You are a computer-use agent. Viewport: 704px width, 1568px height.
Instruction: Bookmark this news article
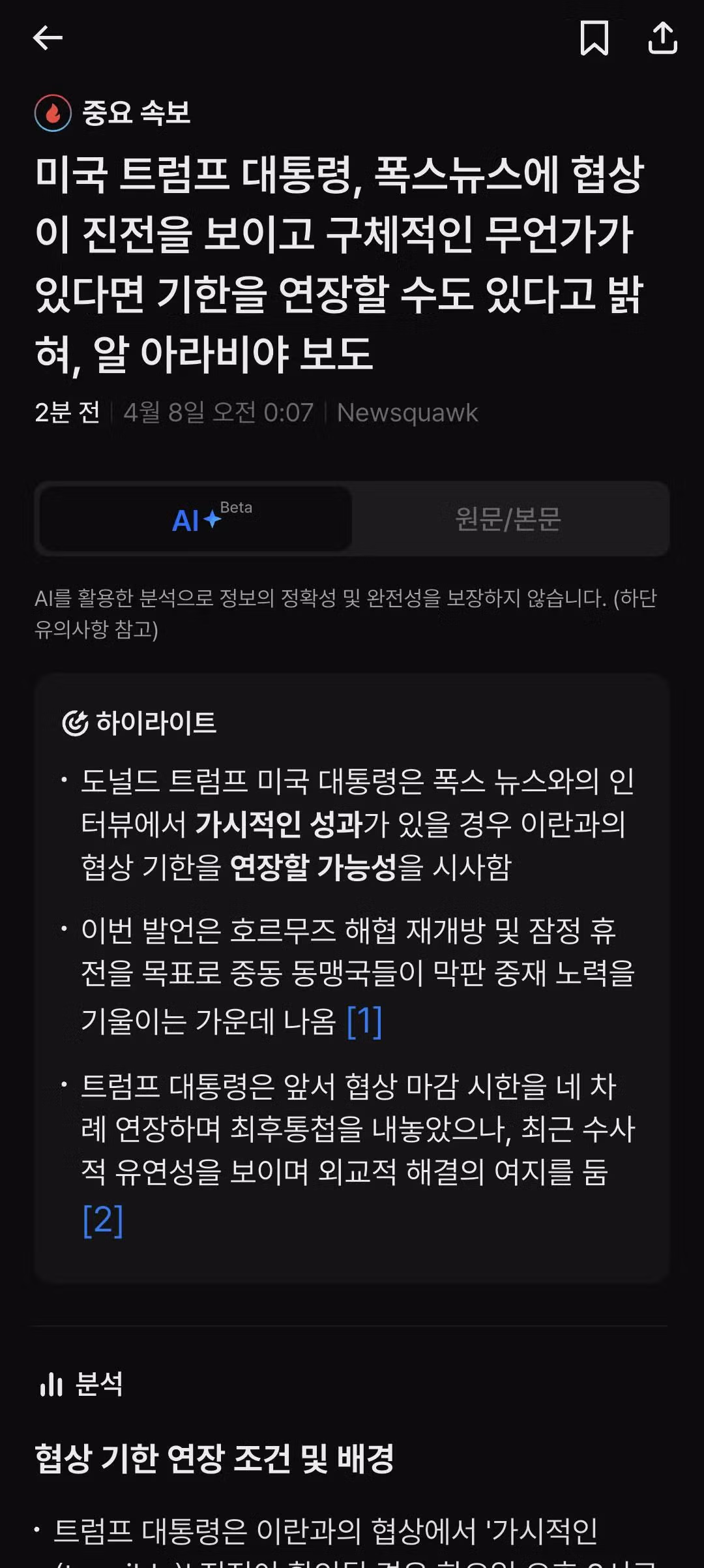pyautogui.click(x=594, y=38)
